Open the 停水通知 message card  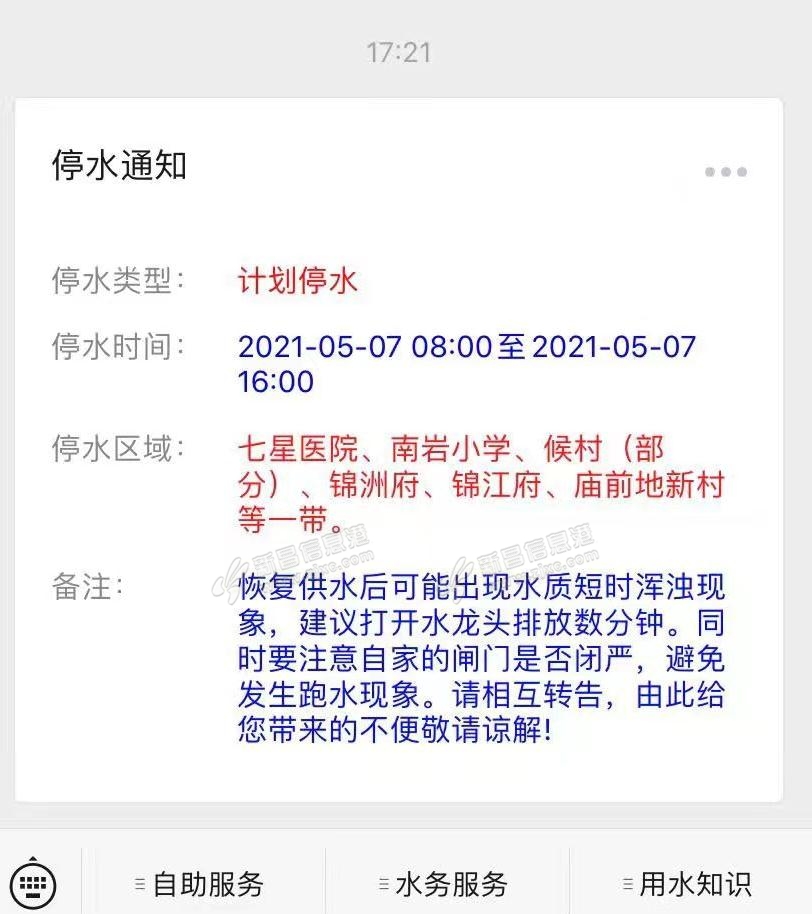click(x=398, y=450)
